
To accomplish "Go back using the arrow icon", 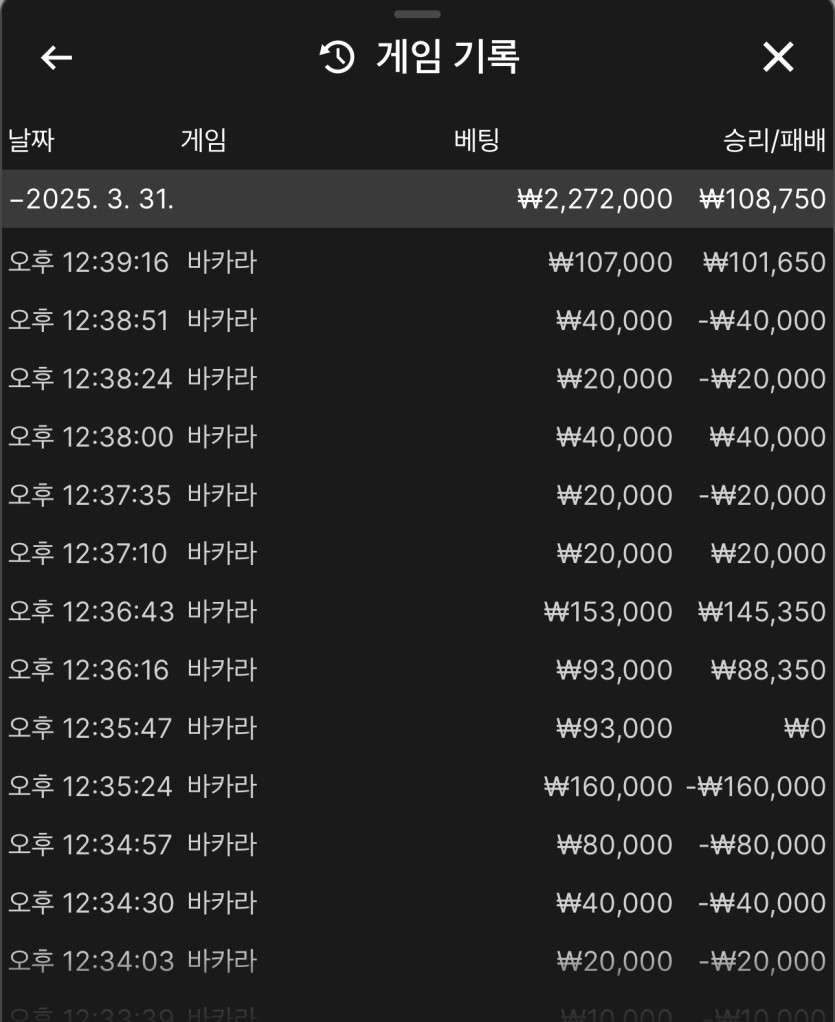I will pyautogui.click(x=56, y=58).
